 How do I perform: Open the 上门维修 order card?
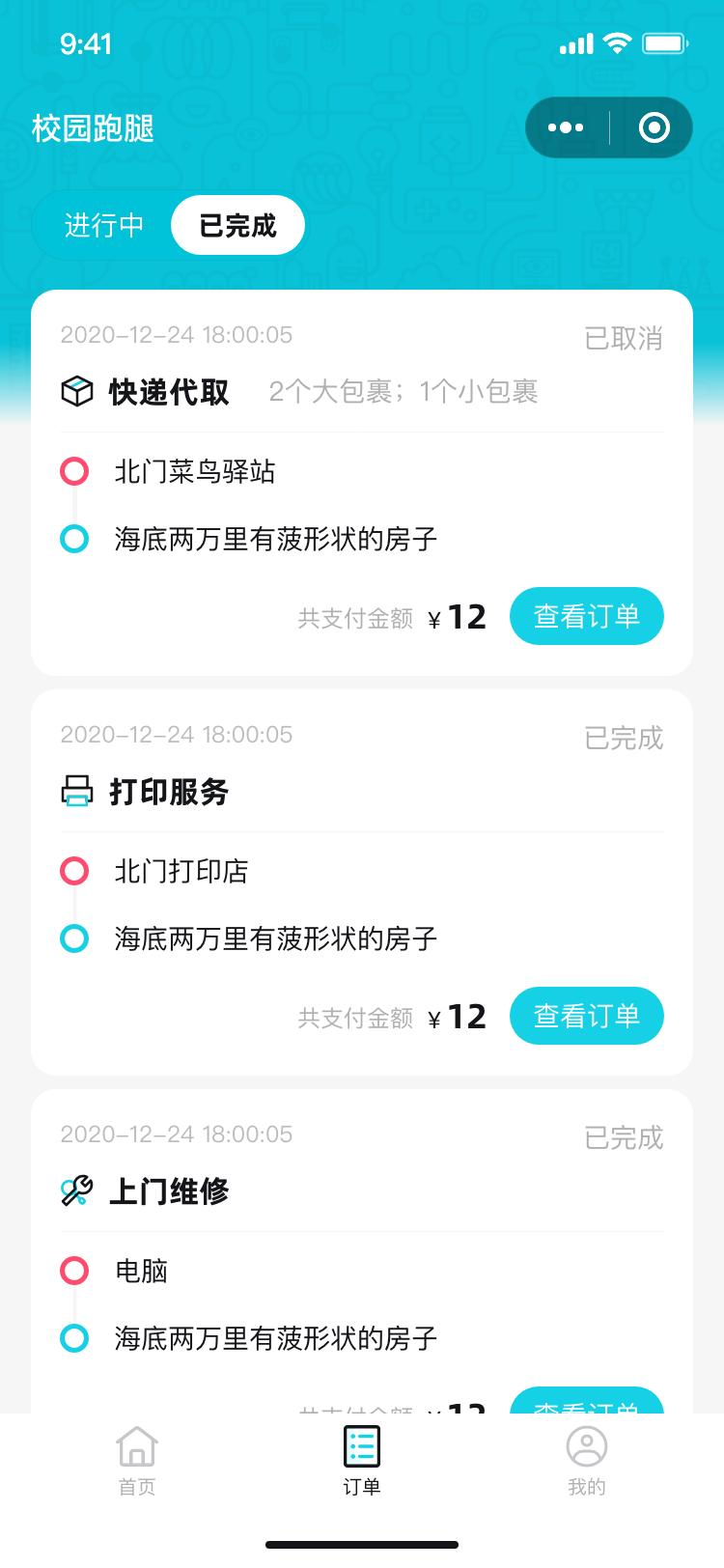[x=362, y=1251]
